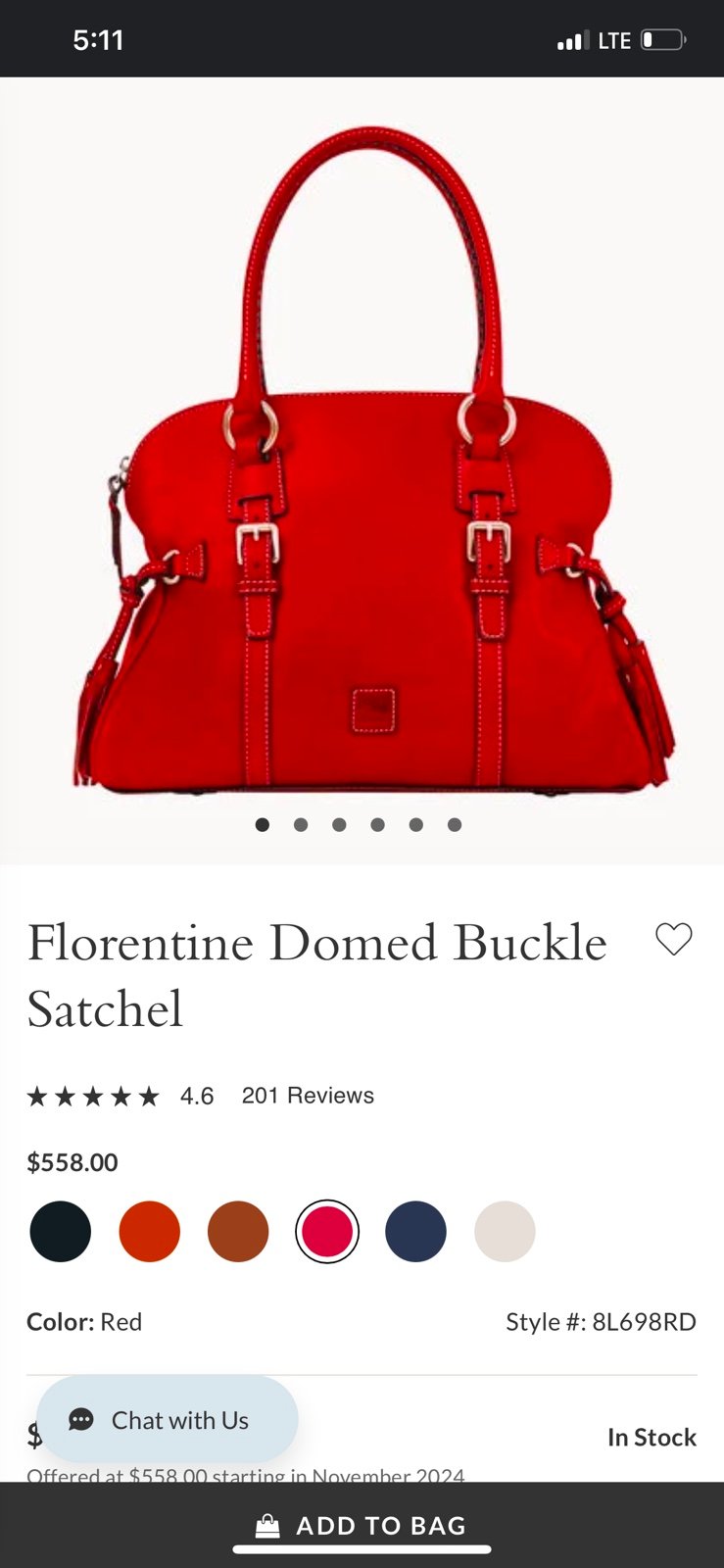Open the 201 Reviews link
This screenshot has width=724, height=1568.
pyautogui.click(x=308, y=1096)
